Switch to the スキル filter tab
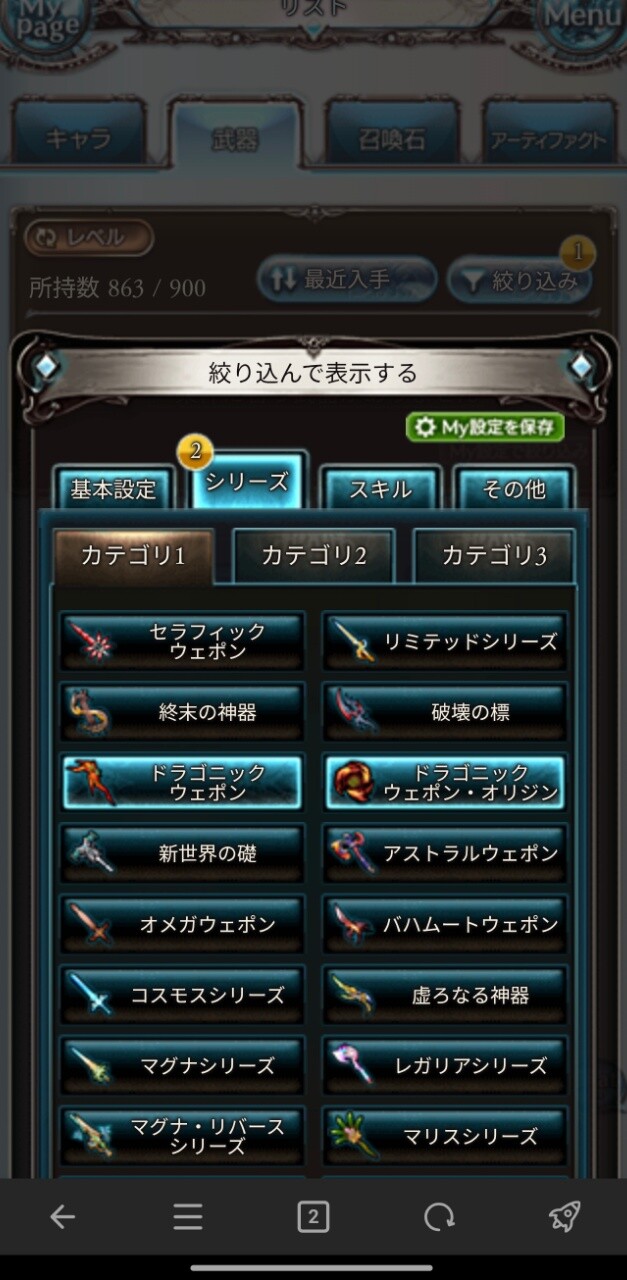The width and height of the screenshot is (627, 1280). (x=380, y=489)
